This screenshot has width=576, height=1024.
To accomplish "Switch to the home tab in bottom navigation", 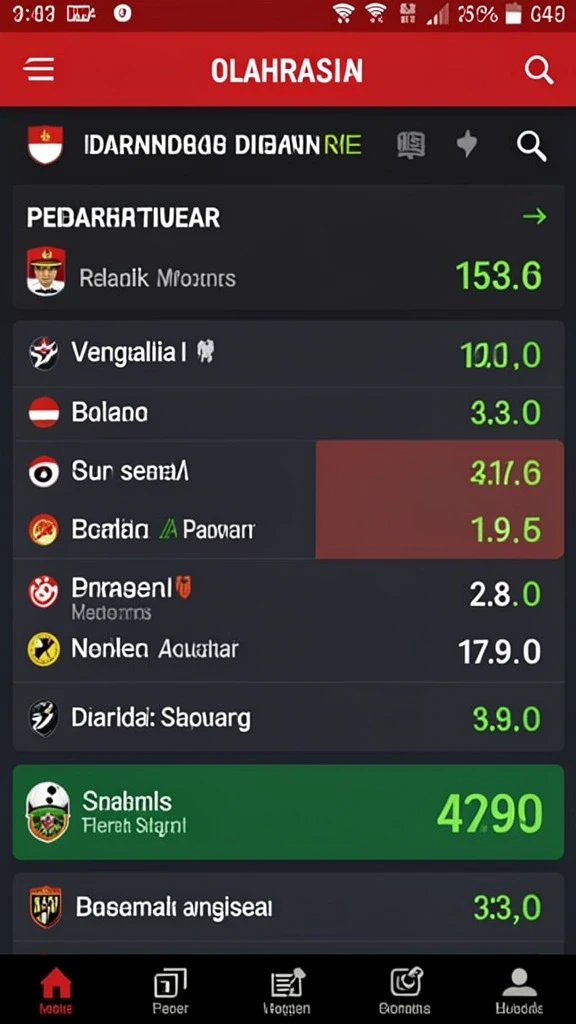I will [x=56, y=990].
